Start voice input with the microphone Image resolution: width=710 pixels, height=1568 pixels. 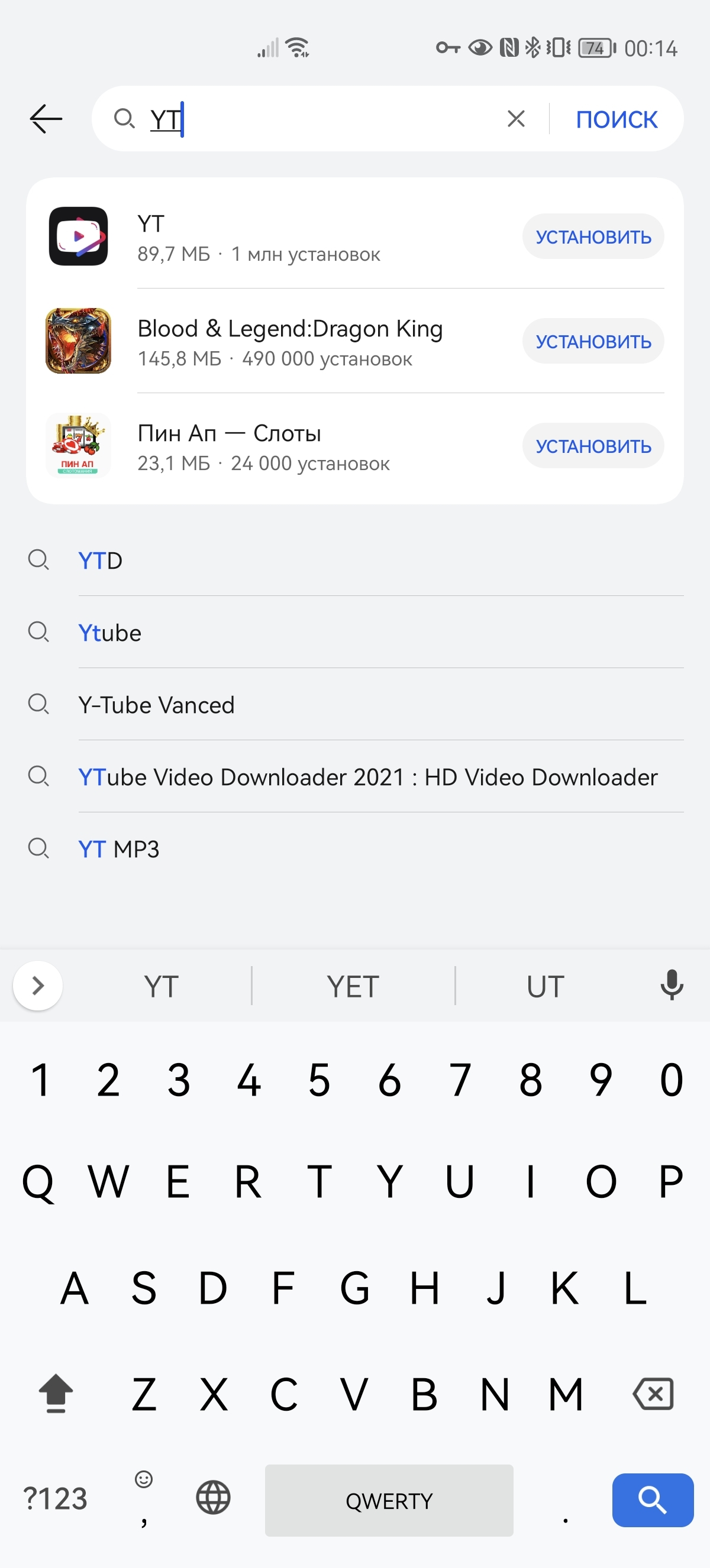pos(671,985)
